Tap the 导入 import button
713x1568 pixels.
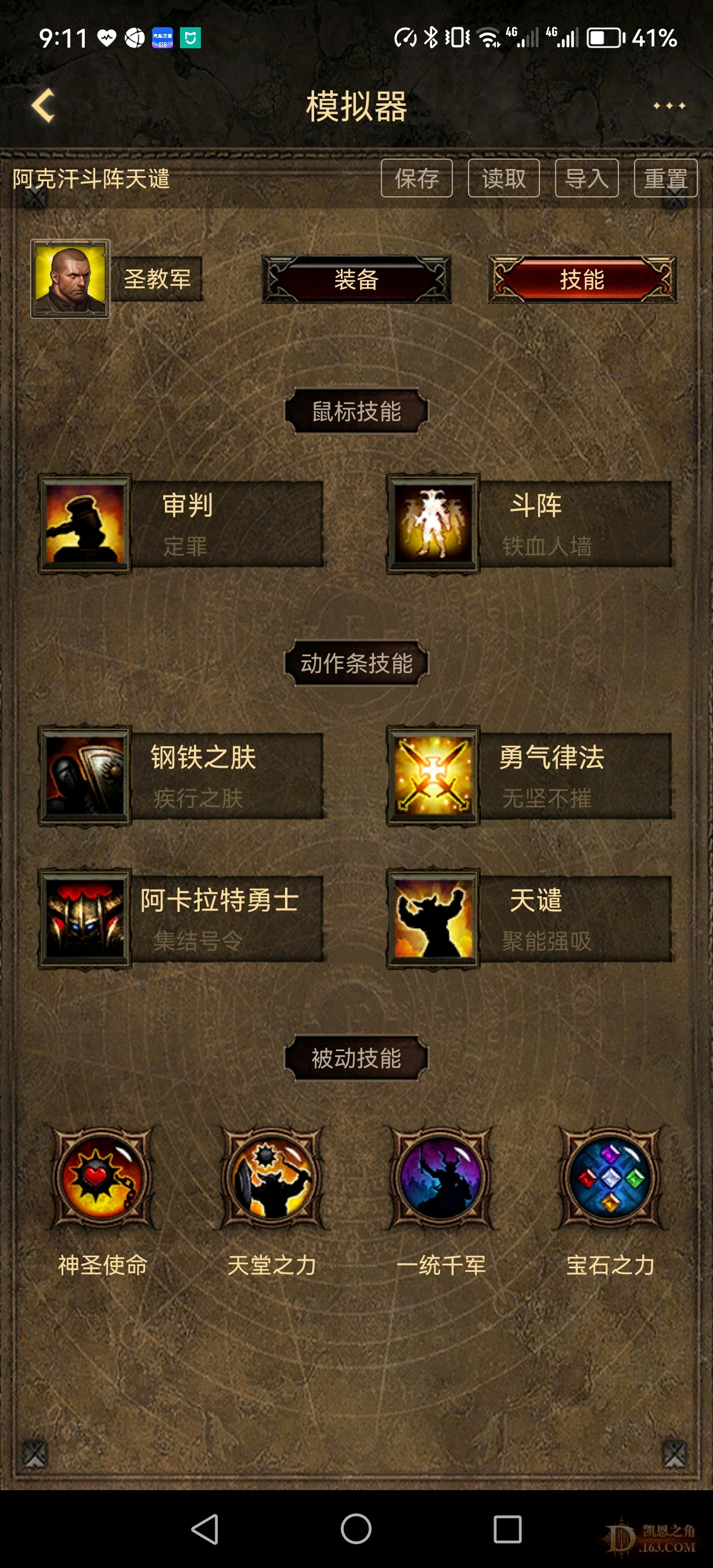pyautogui.click(x=586, y=178)
